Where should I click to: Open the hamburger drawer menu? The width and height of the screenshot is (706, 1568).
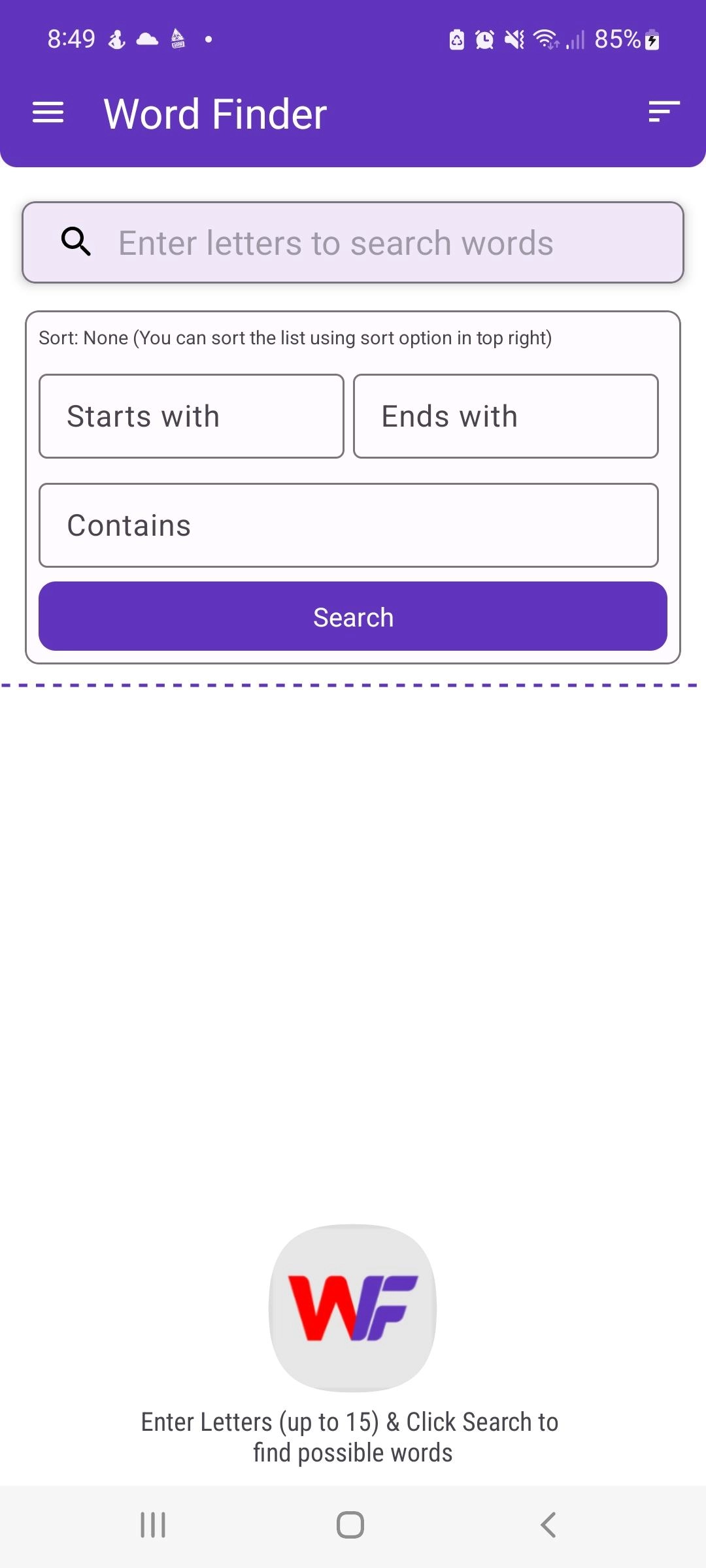48,112
